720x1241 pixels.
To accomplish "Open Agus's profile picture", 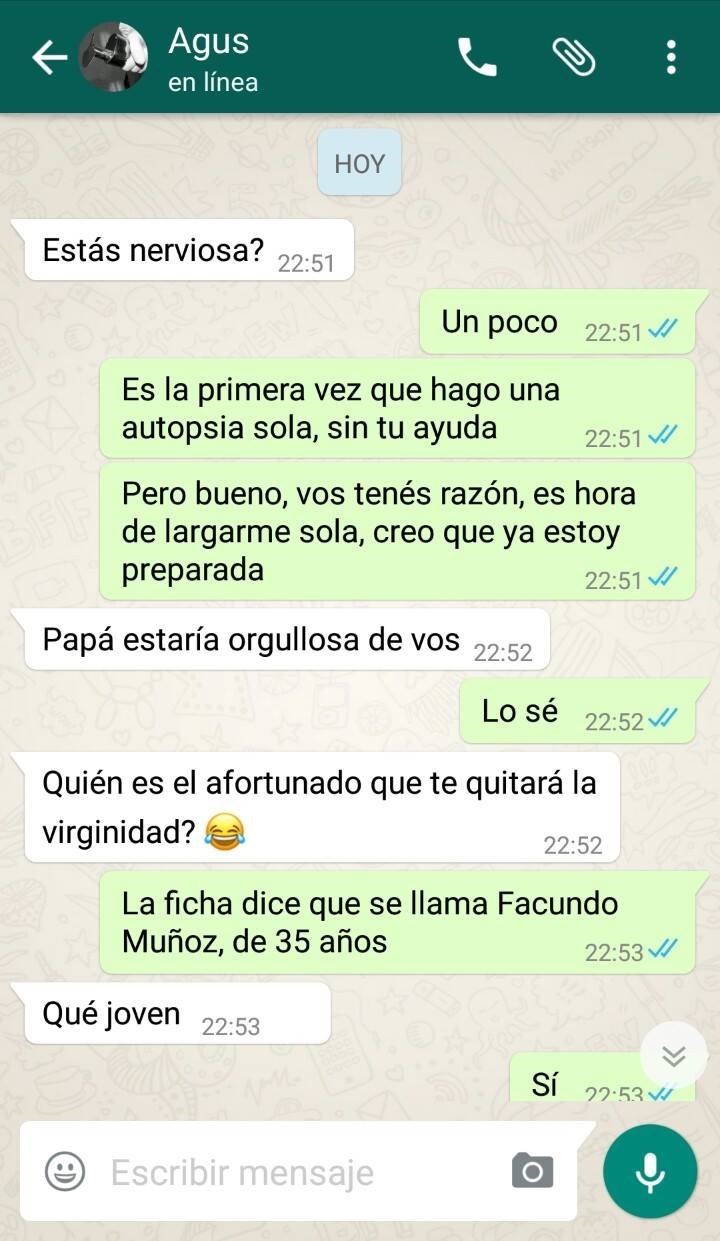I will coord(112,57).
